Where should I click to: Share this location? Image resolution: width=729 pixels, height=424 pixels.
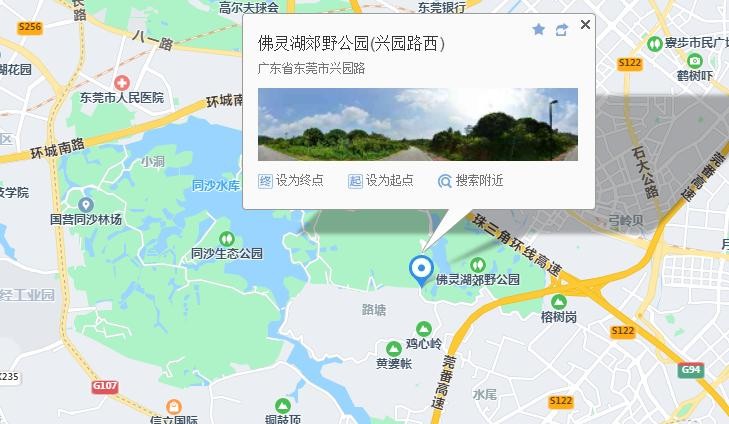562,30
